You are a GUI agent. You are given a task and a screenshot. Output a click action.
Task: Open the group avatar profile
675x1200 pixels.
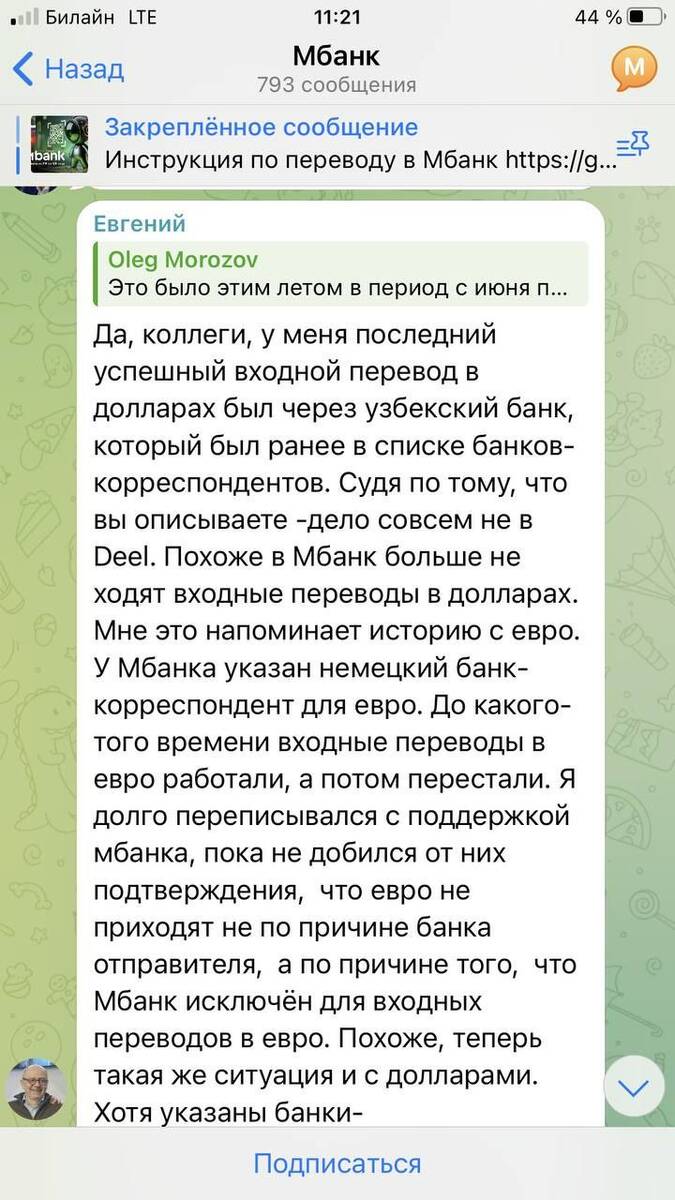634,68
